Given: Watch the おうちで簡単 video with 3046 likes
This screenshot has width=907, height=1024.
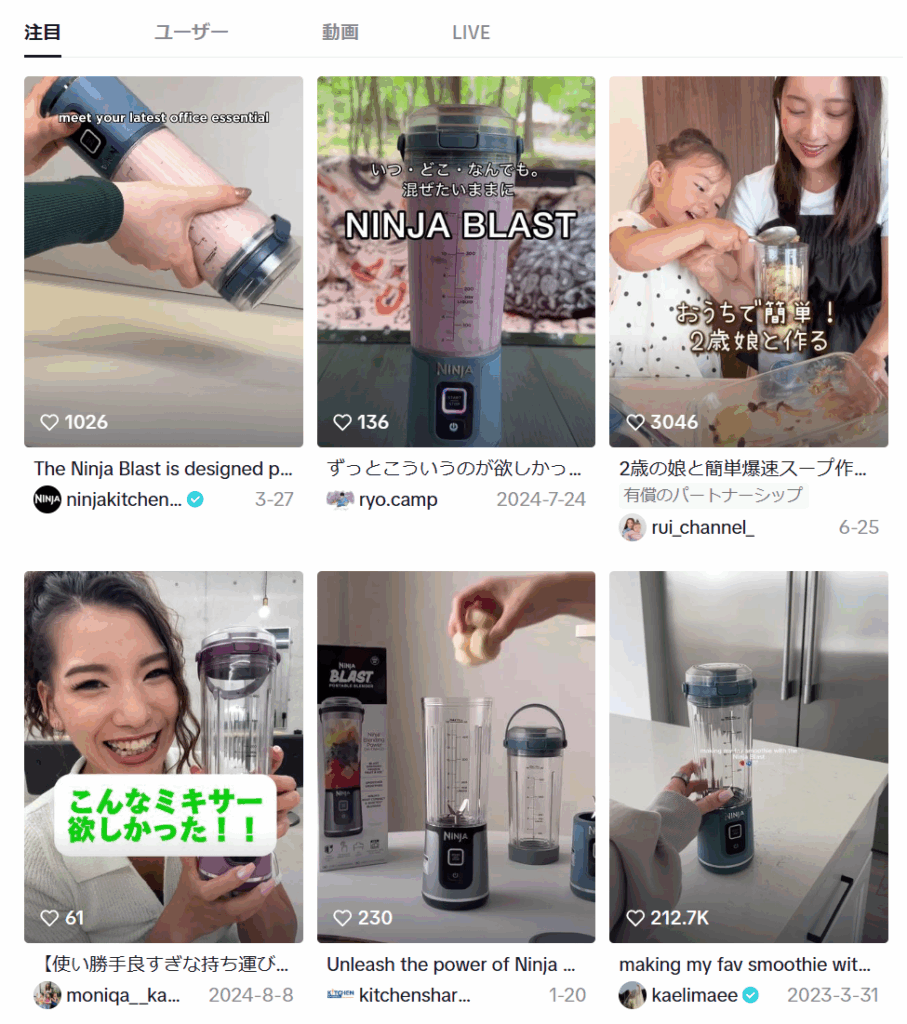Looking at the screenshot, I should [x=748, y=261].
